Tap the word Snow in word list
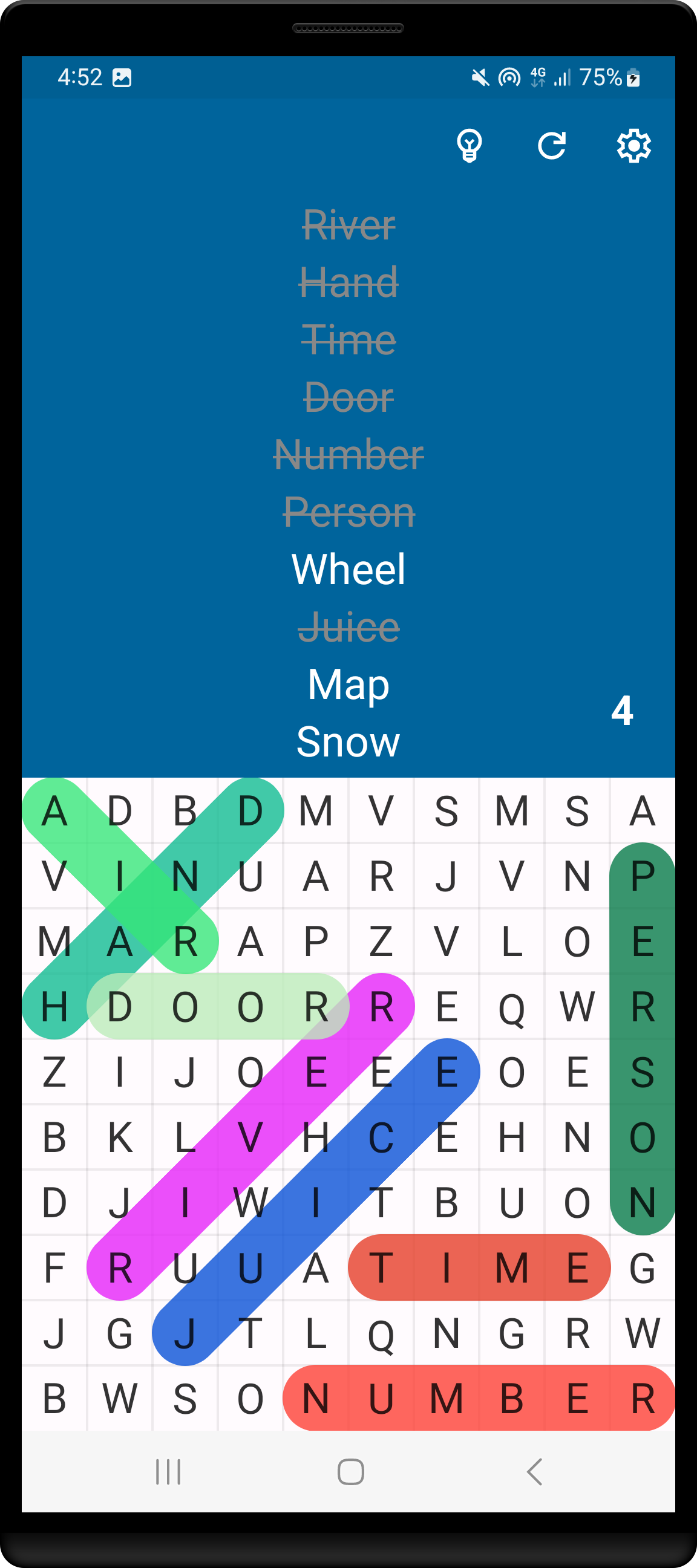Viewport: 697px width, 1568px height. coord(348,741)
